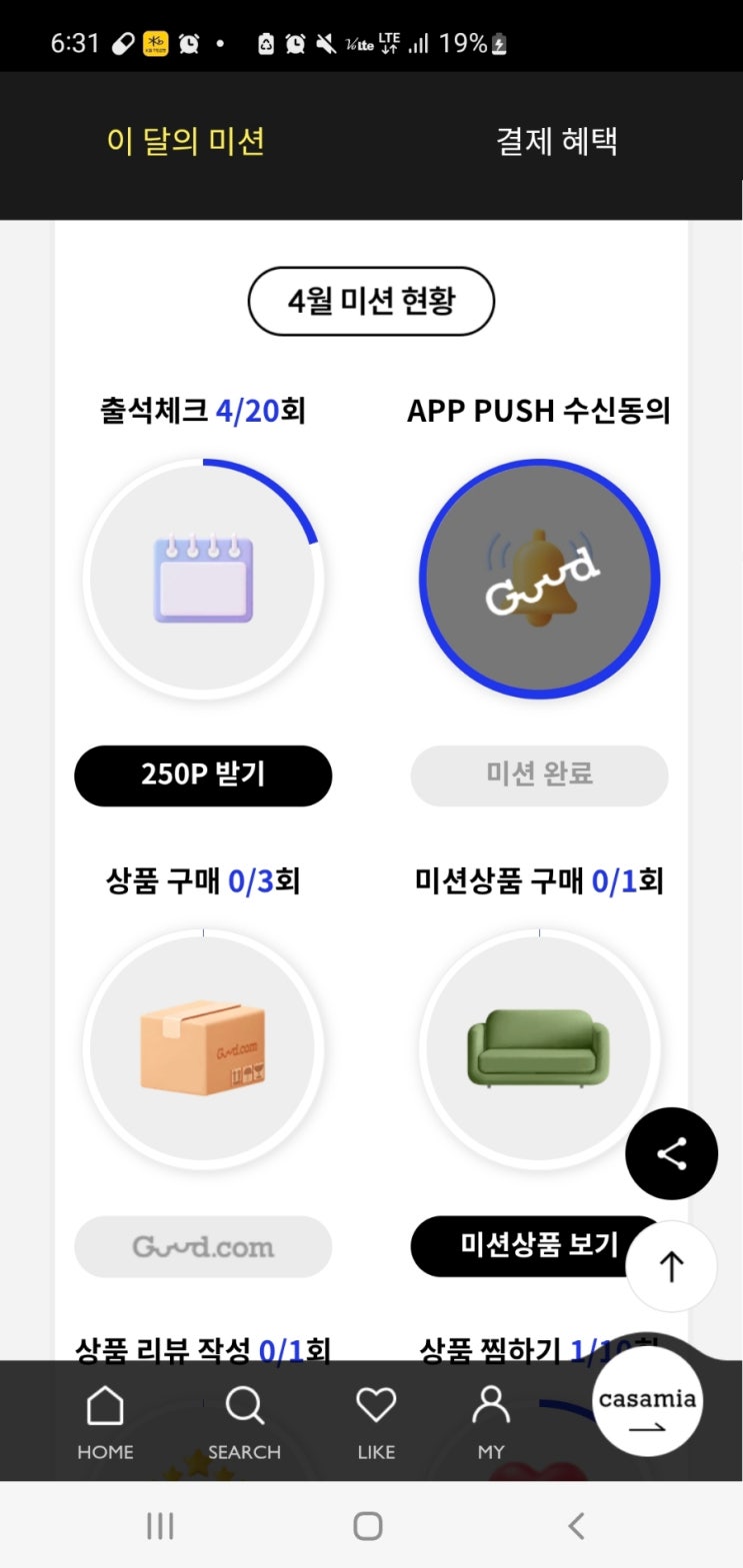Jump back to top with the arrow button
The width and height of the screenshot is (743, 1568).
[x=671, y=1266]
